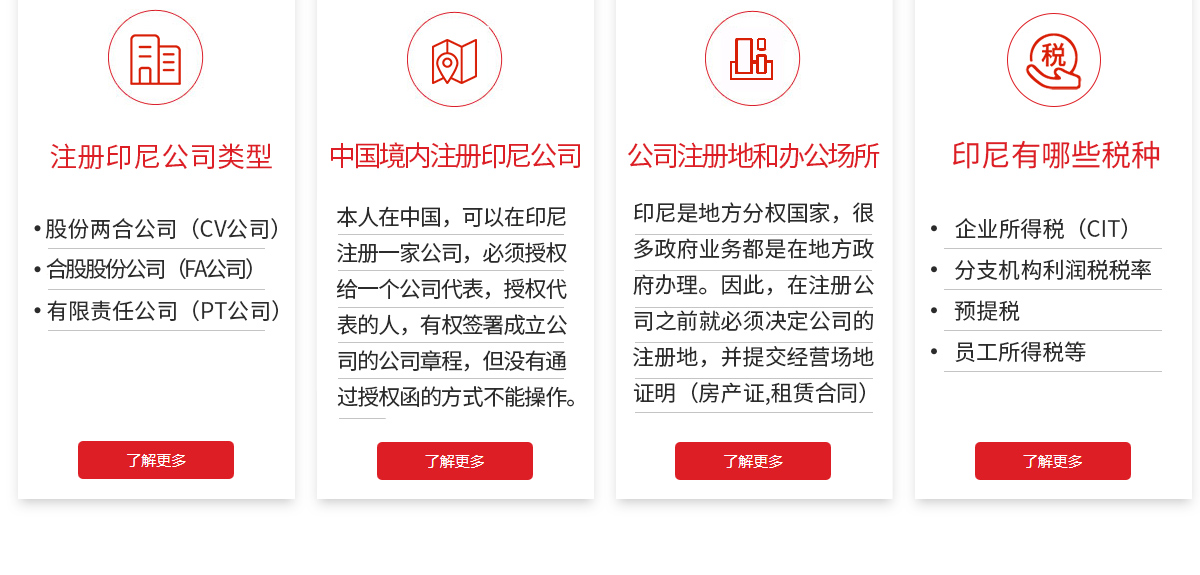The height and width of the screenshot is (575, 1200).
Task: Select 了解更多 under 公司注册地和办公场所
Action: point(753,461)
